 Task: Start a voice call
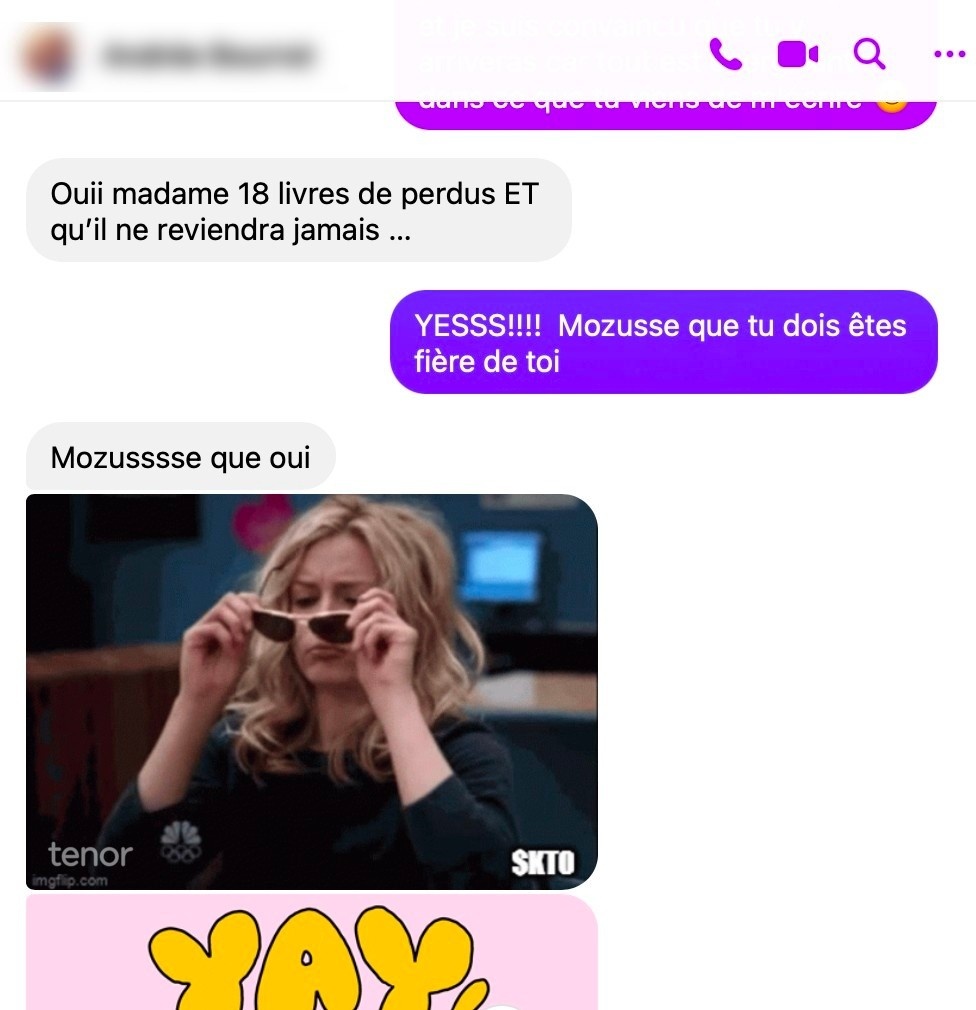pyautogui.click(x=726, y=54)
